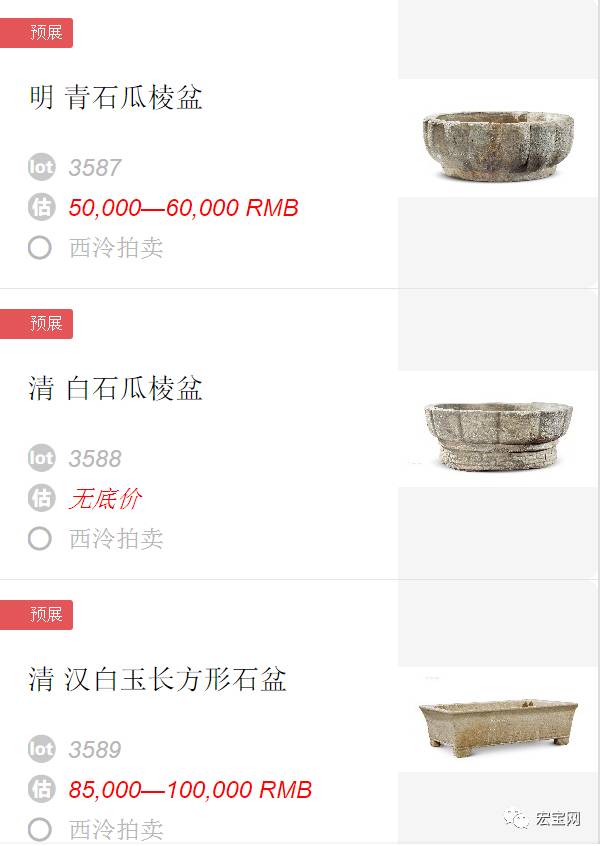The image size is (600, 846).
Task: Select the 清 汉白玉长方形石盆 lot 3589 listing
Action: click(158, 680)
